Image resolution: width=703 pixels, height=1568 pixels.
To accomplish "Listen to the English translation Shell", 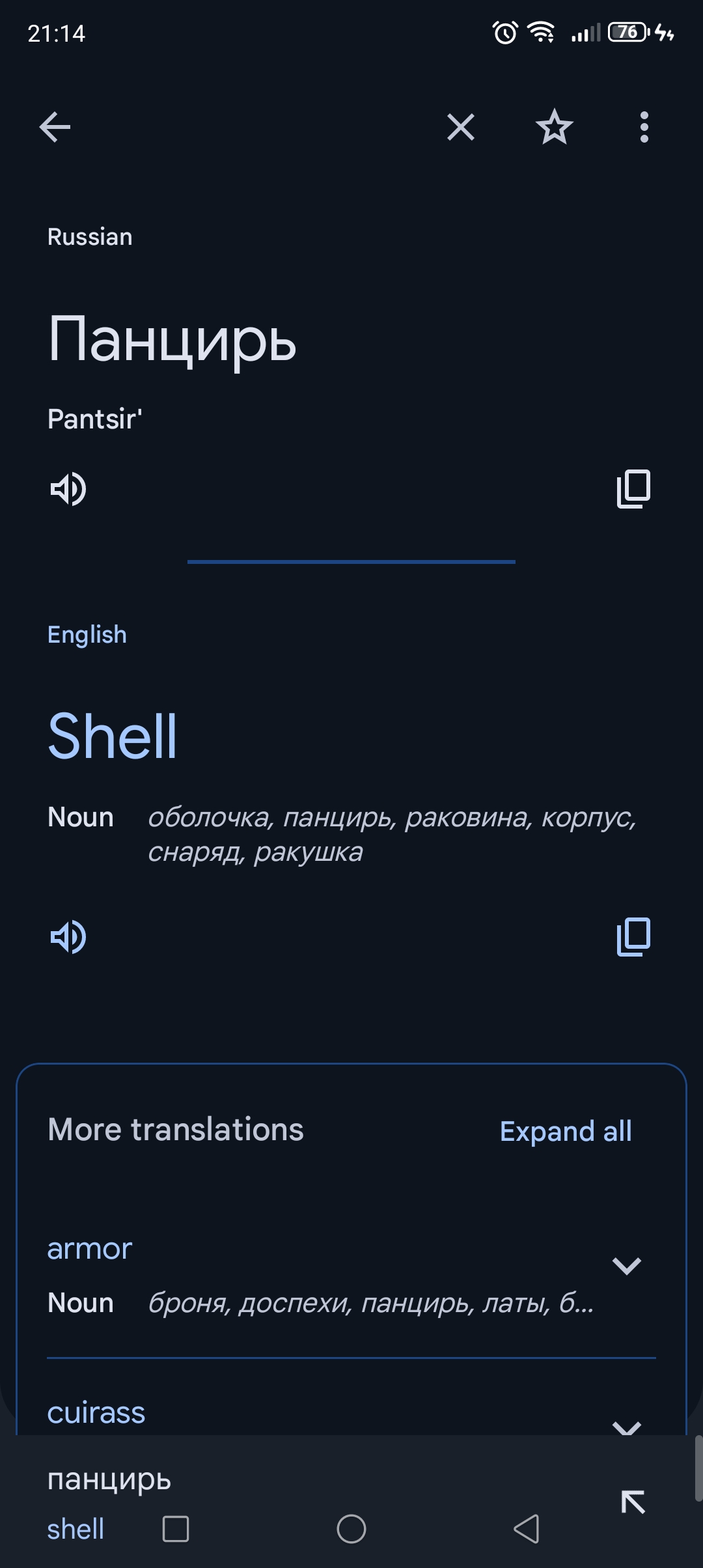I will click(x=68, y=937).
